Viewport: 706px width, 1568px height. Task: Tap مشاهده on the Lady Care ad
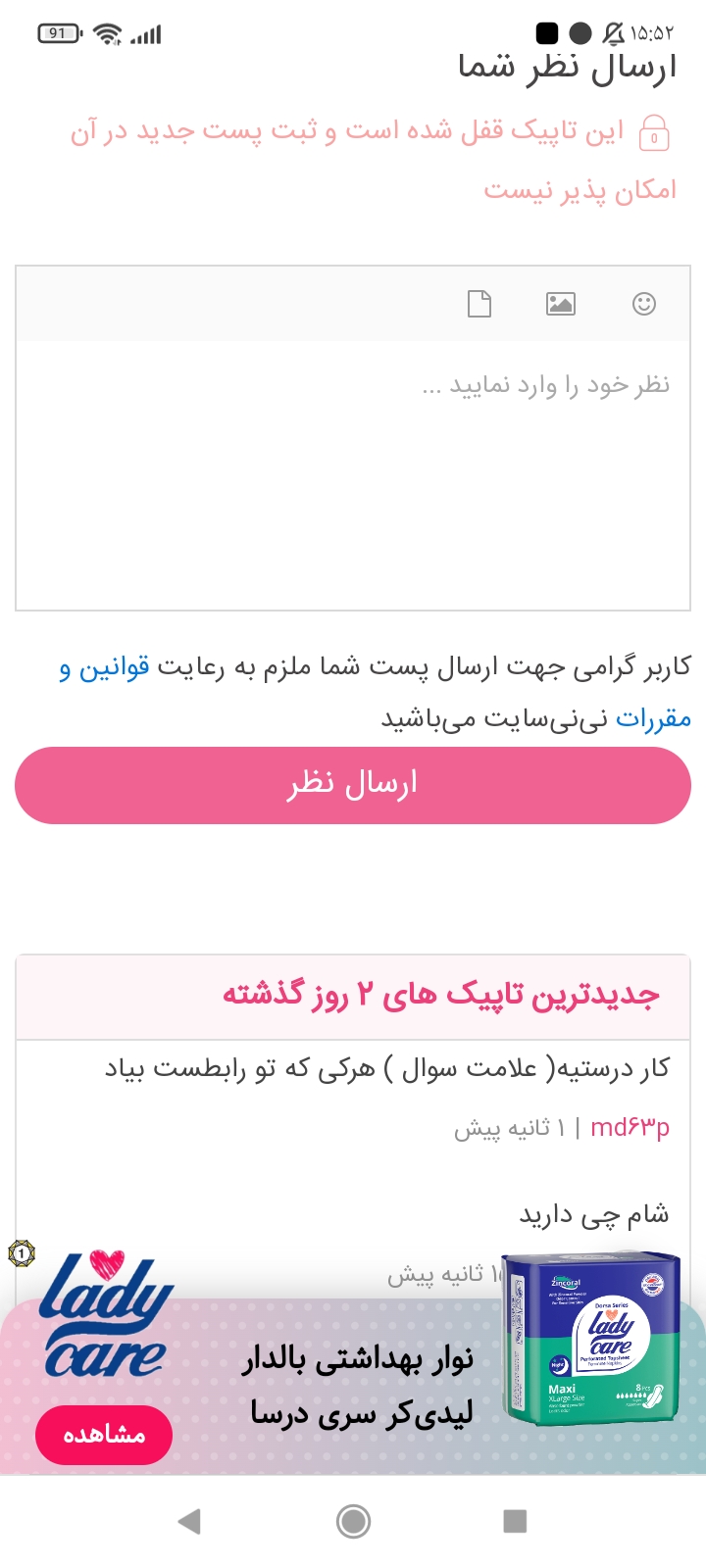[104, 1435]
